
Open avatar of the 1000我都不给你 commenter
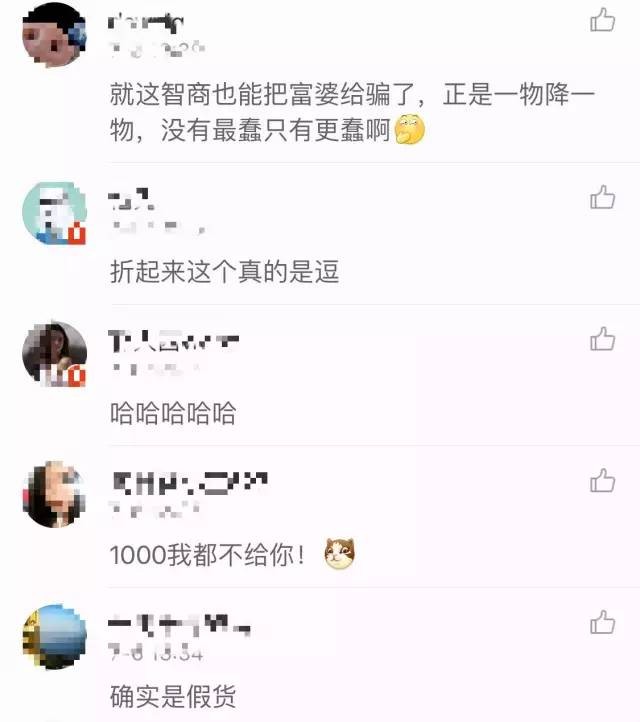[54, 494]
